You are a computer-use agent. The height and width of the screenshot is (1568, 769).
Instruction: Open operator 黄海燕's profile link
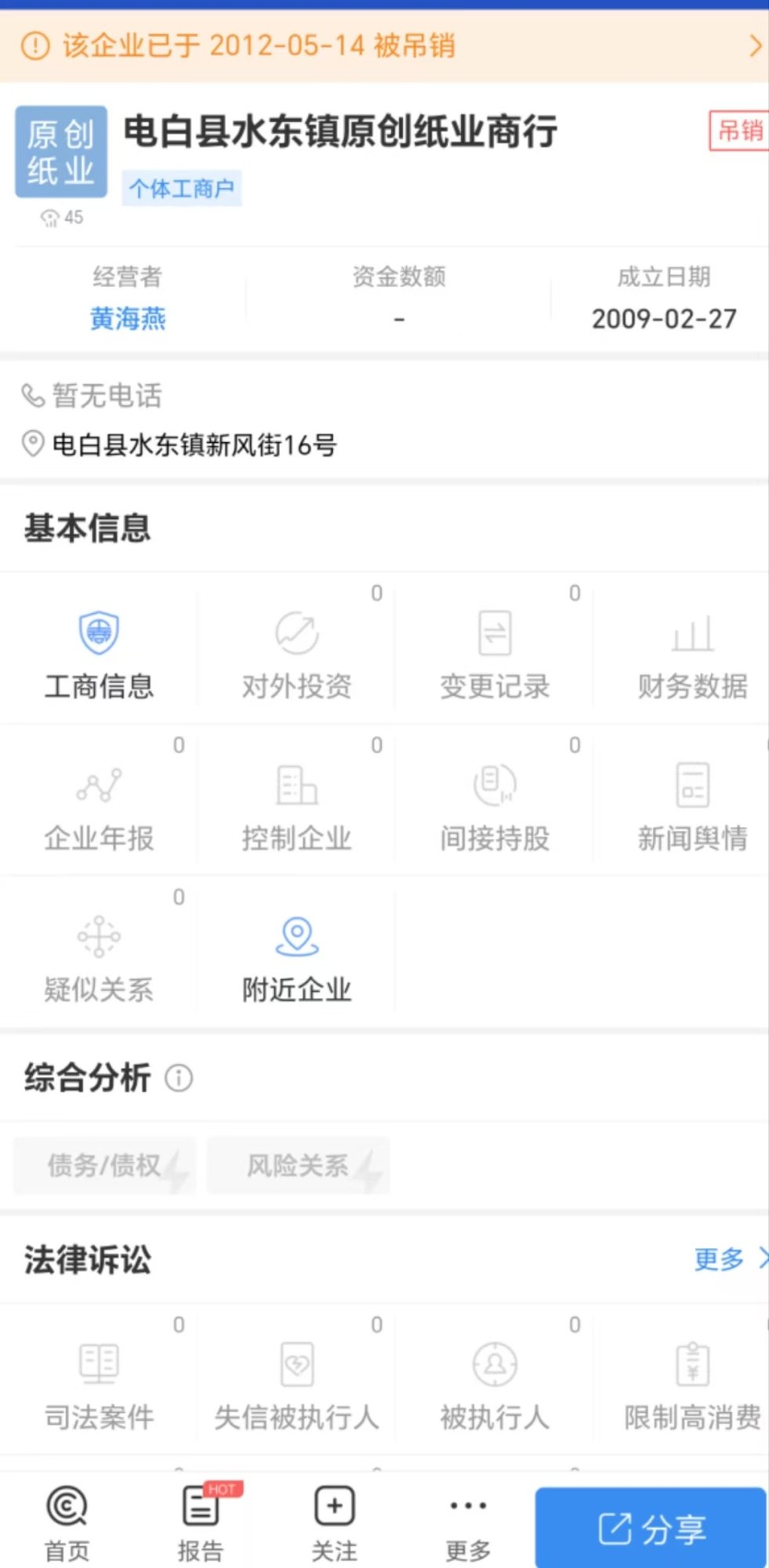pos(128,318)
